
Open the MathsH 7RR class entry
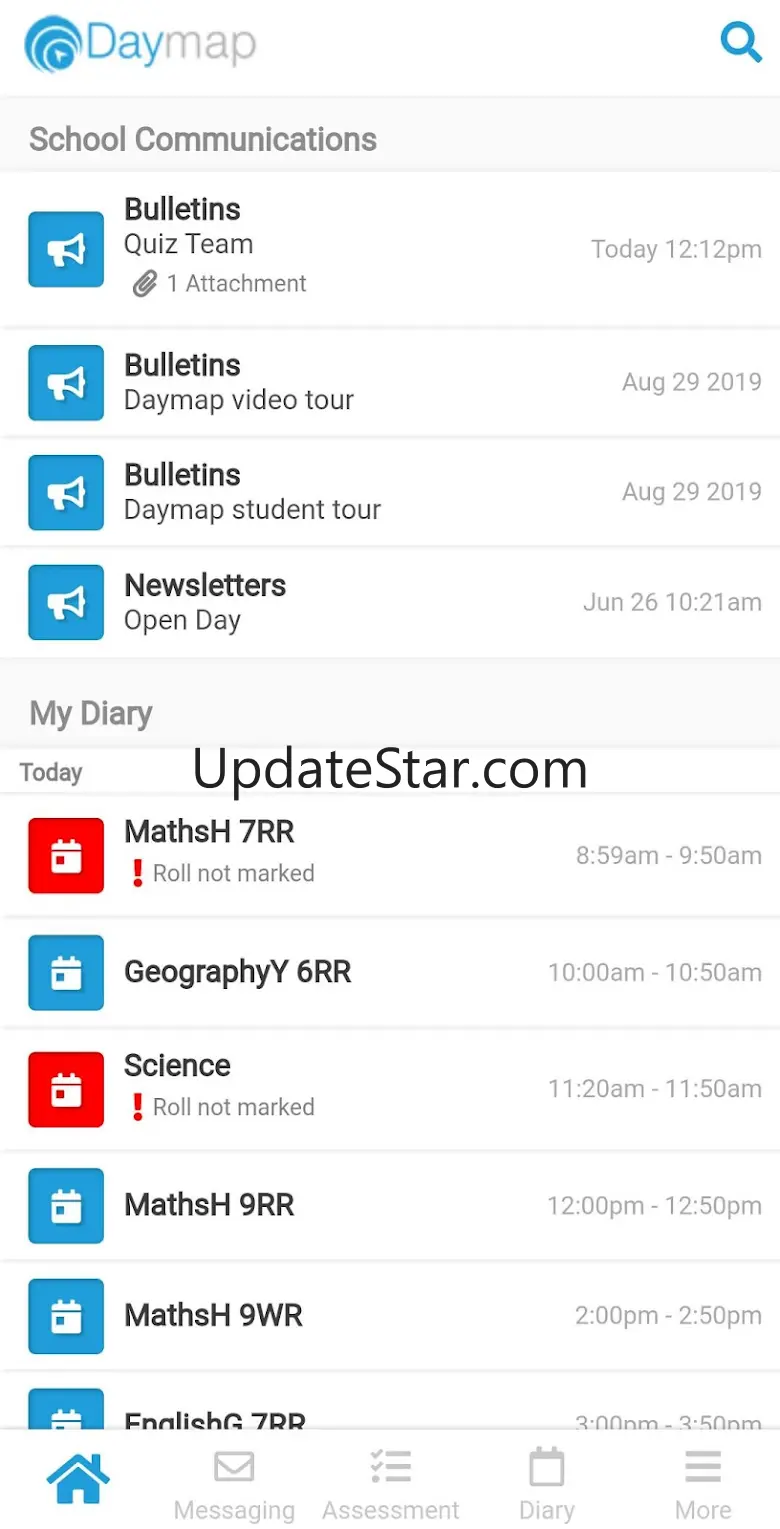click(390, 855)
